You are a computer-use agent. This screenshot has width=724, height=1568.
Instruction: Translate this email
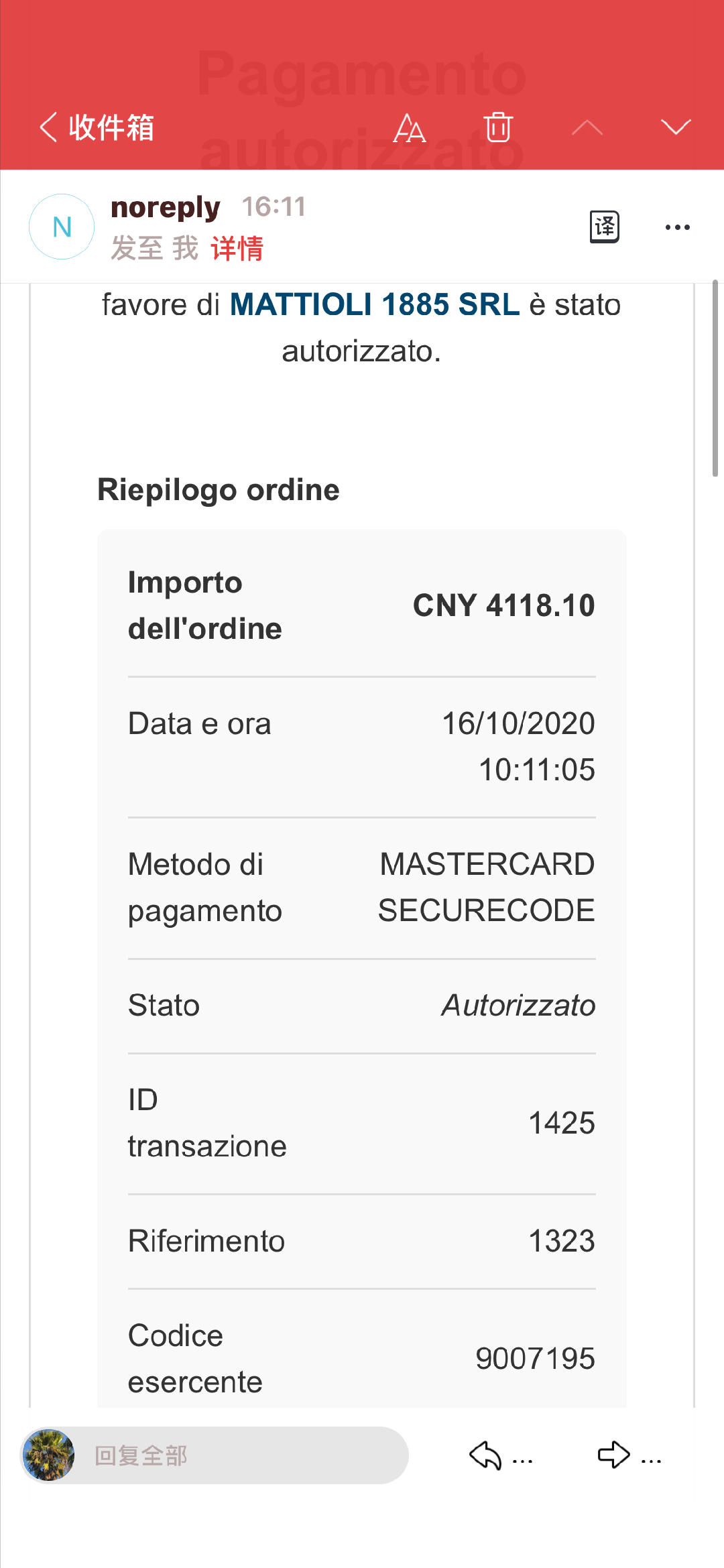pos(604,227)
